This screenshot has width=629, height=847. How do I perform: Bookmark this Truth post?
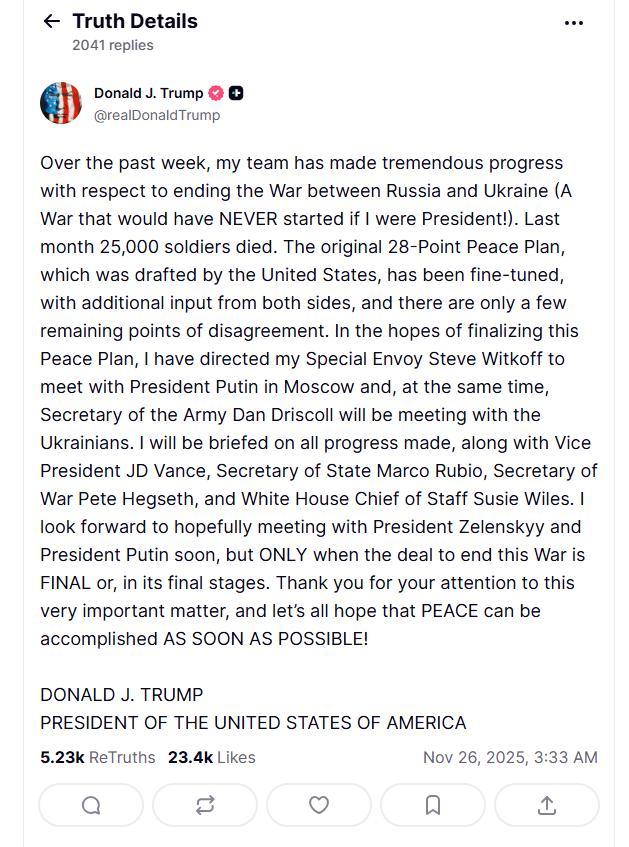[x=433, y=805]
